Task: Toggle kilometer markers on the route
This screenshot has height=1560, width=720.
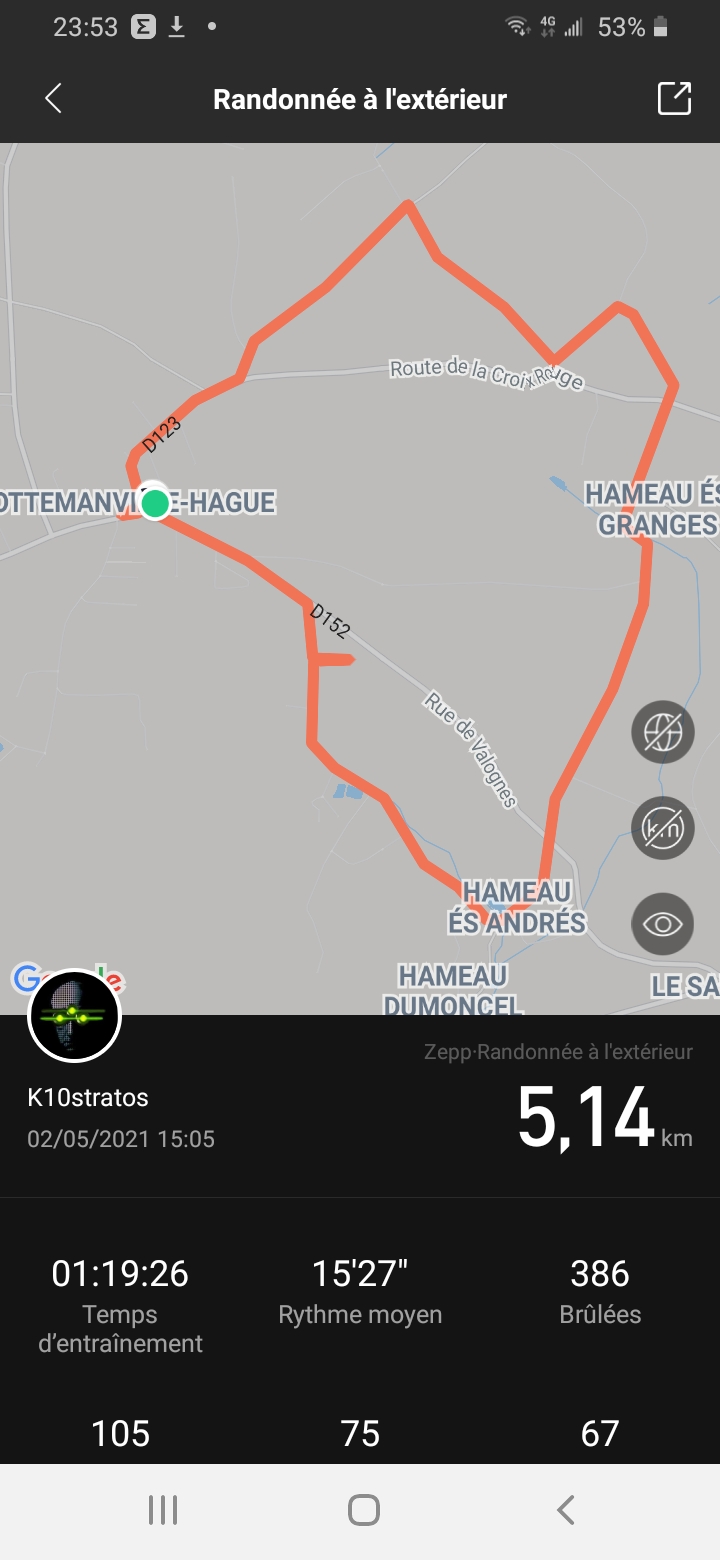Action: [662, 828]
